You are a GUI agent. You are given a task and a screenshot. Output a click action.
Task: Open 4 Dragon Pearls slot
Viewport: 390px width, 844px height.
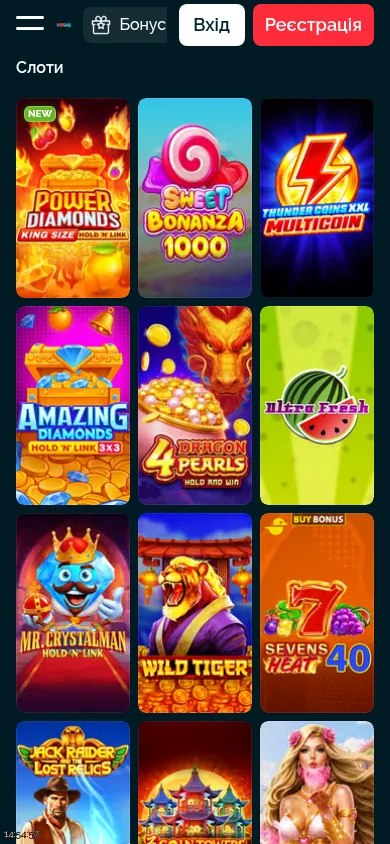[x=195, y=405]
